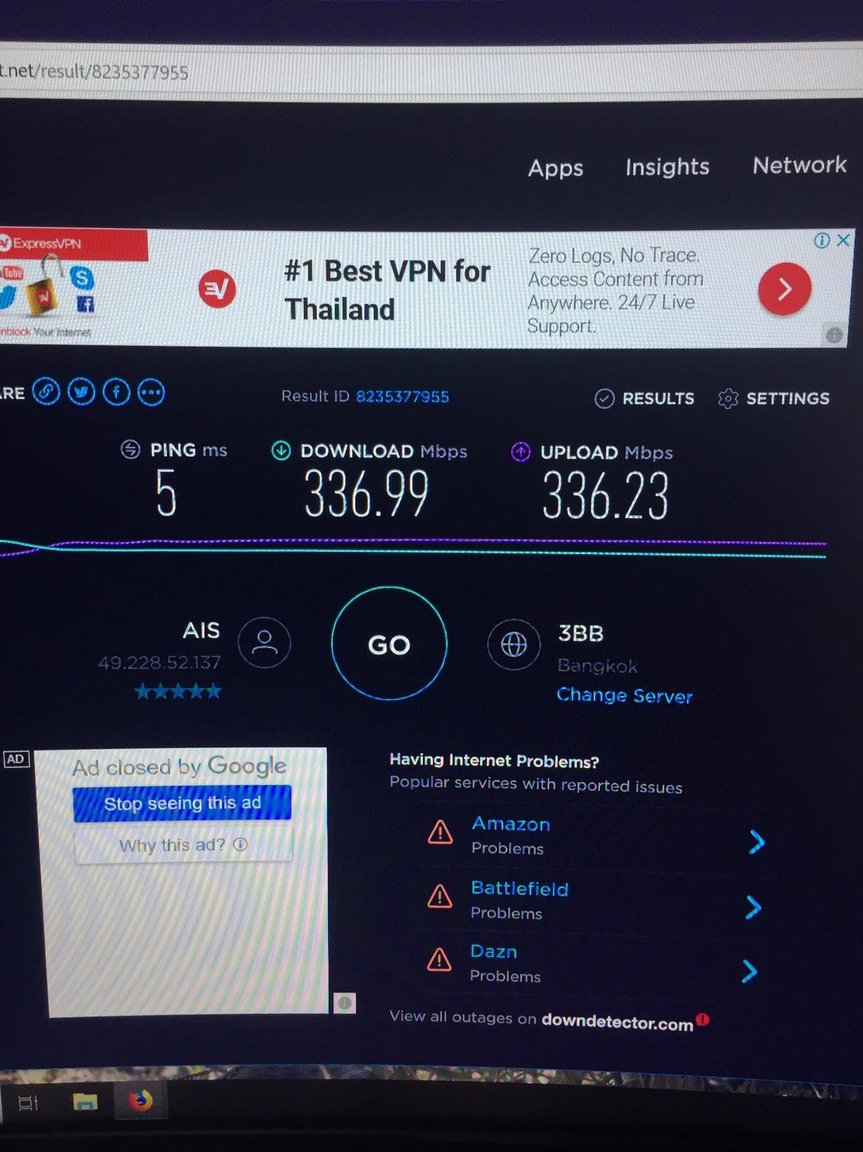This screenshot has width=863, height=1152.
Task: Close the ExpressVPN ad banner
Action: click(843, 240)
